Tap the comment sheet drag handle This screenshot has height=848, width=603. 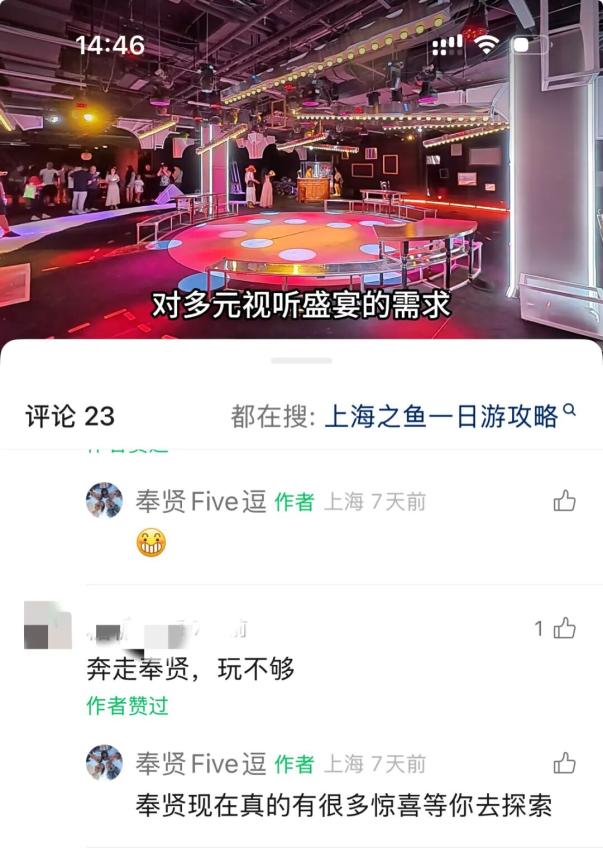pyautogui.click(x=301, y=360)
